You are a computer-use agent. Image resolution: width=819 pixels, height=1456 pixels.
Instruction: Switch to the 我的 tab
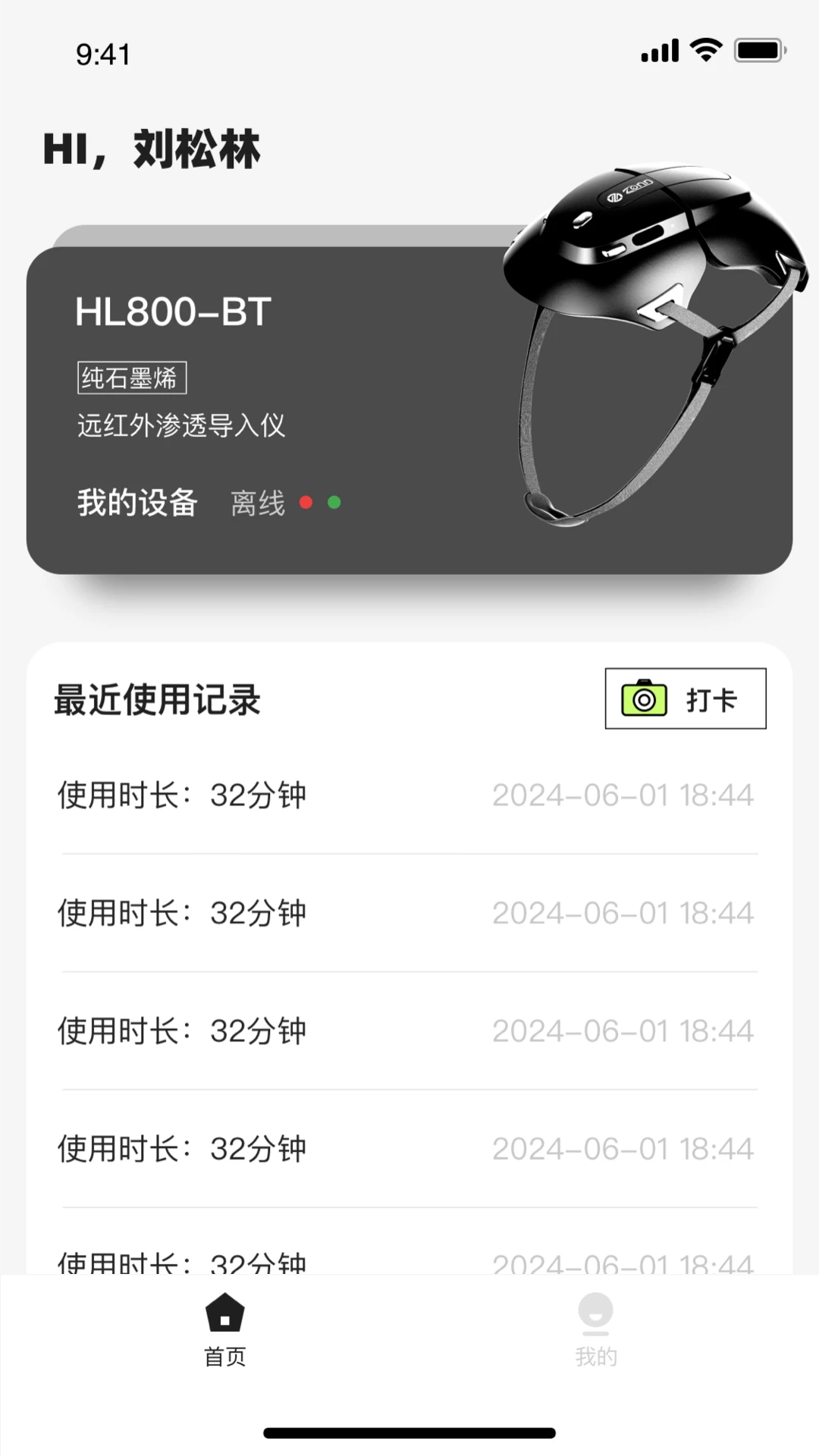pos(595,1330)
